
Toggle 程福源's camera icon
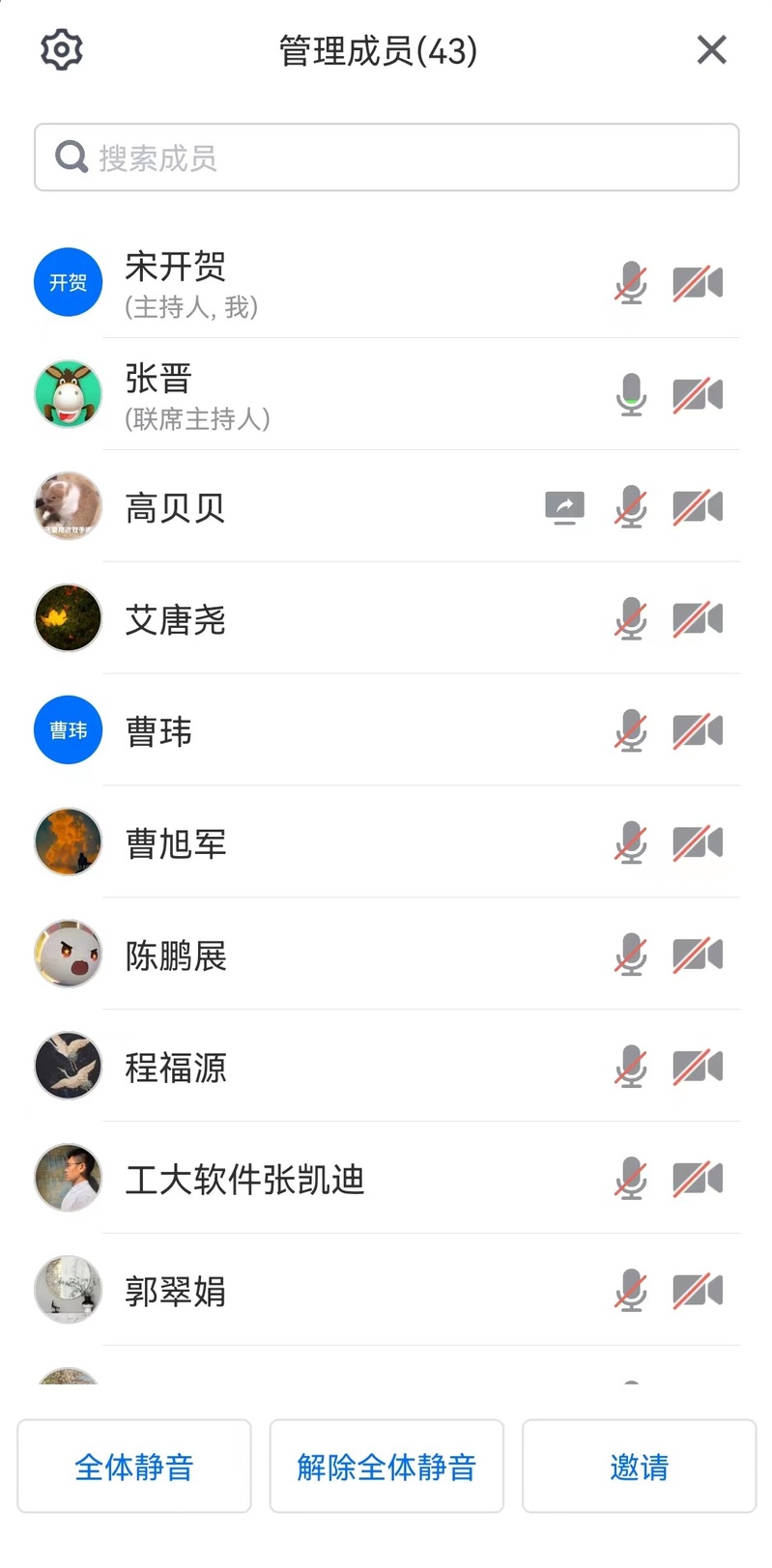[698, 1068]
